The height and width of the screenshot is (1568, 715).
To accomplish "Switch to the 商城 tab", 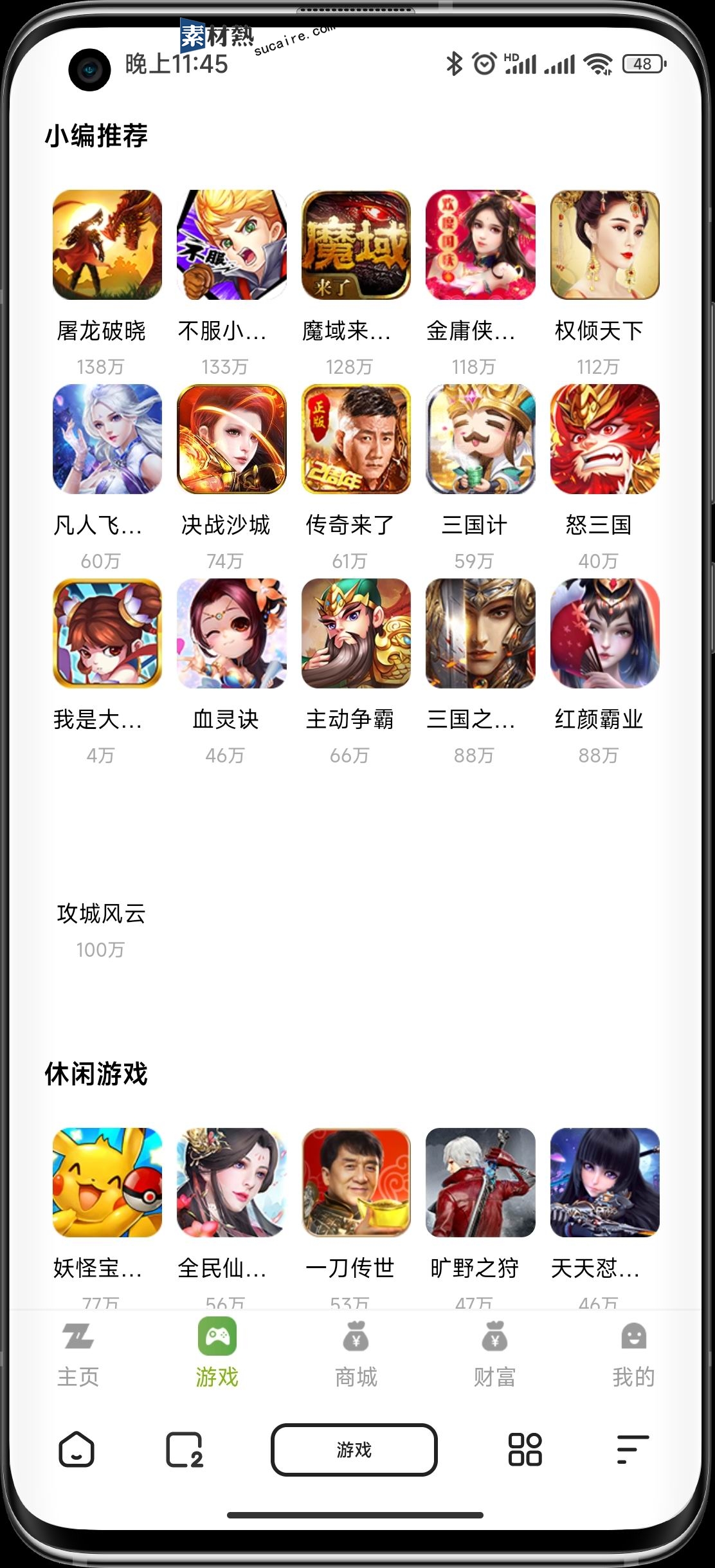I will 356,1352.
